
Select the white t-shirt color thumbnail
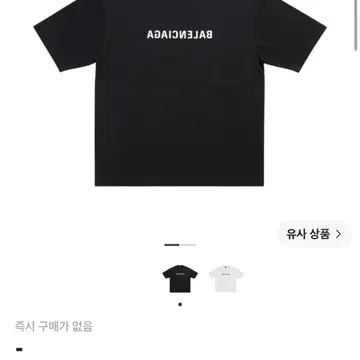point(226,279)
